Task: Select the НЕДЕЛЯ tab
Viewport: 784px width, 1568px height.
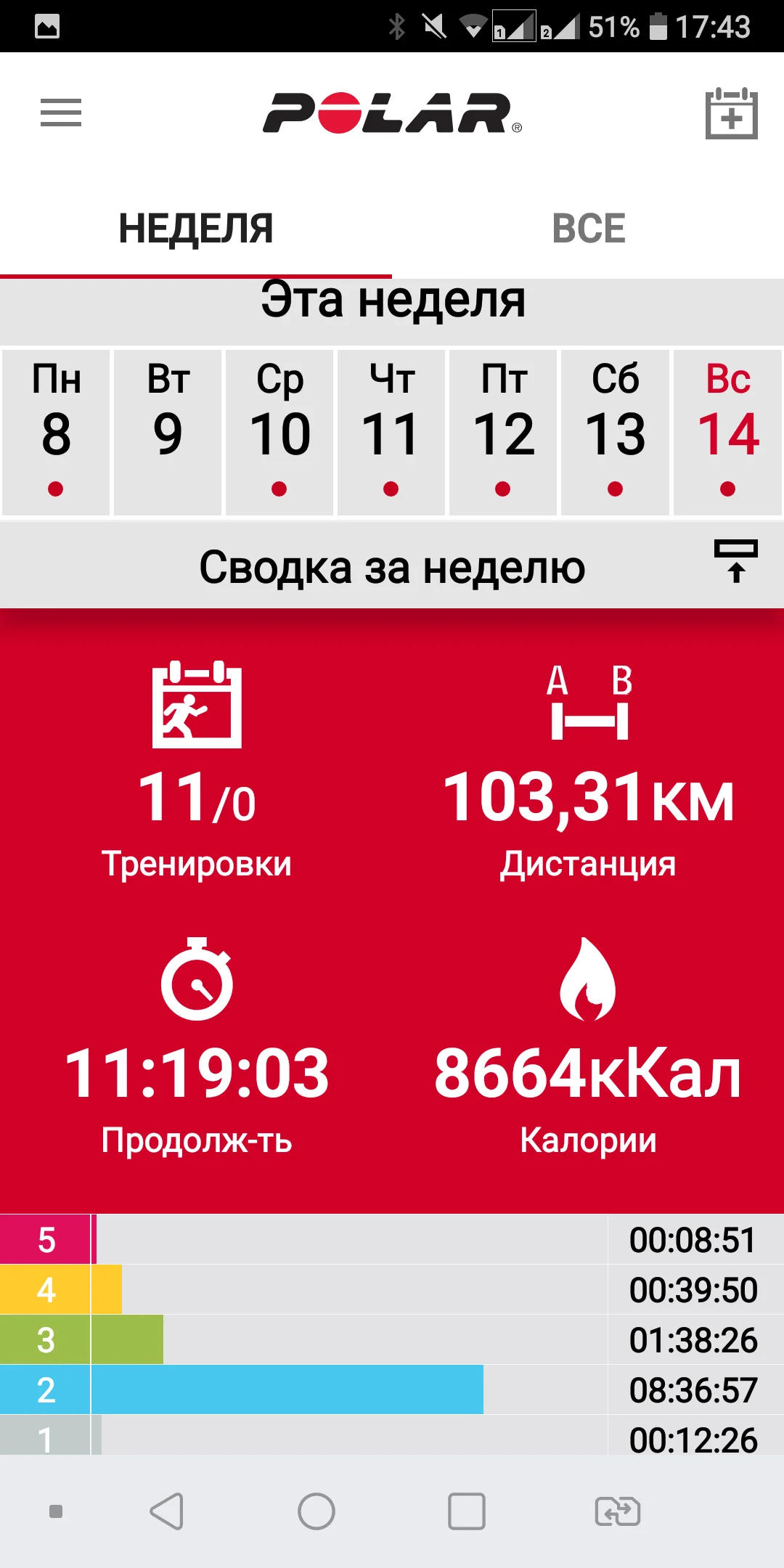Action: coord(196,228)
